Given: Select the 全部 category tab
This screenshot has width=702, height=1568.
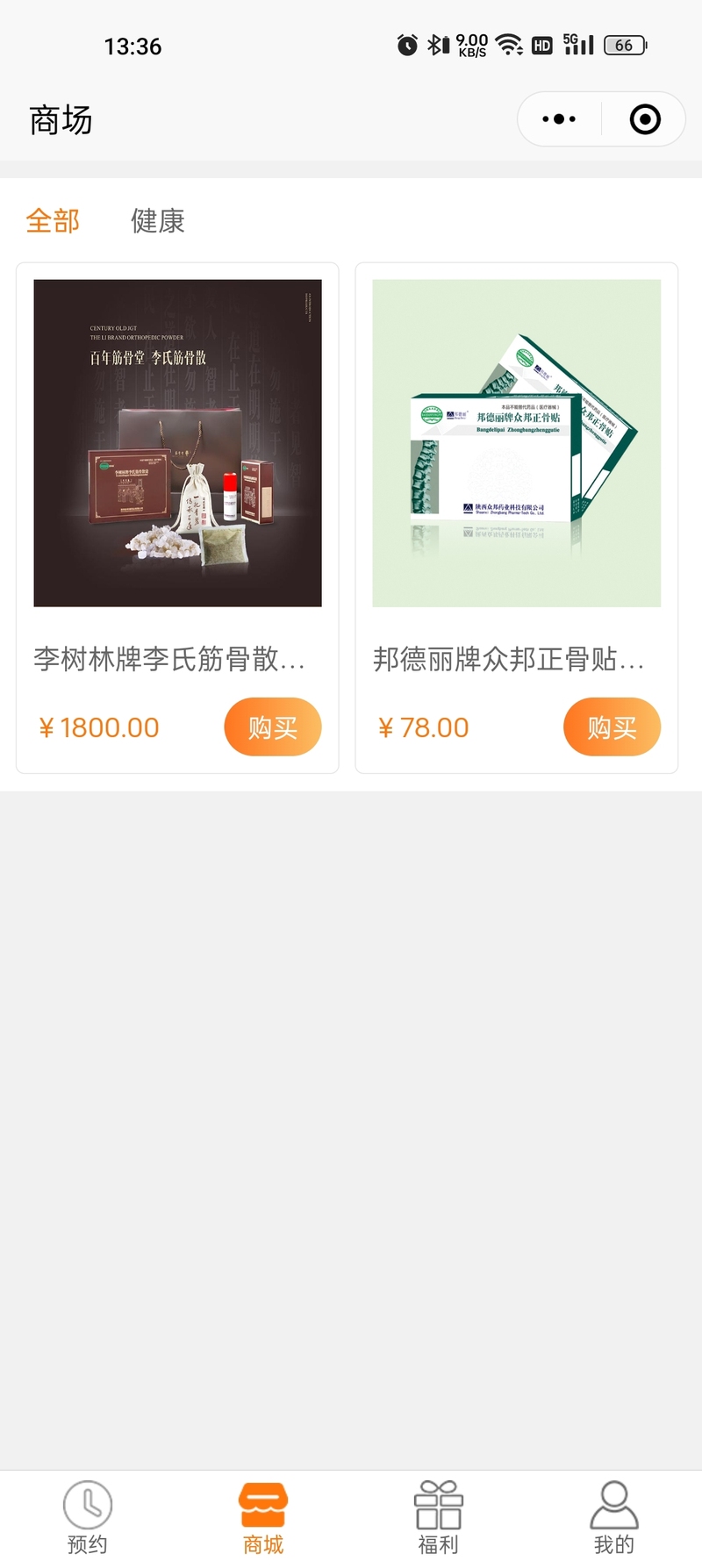Looking at the screenshot, I should click(53, 221).
